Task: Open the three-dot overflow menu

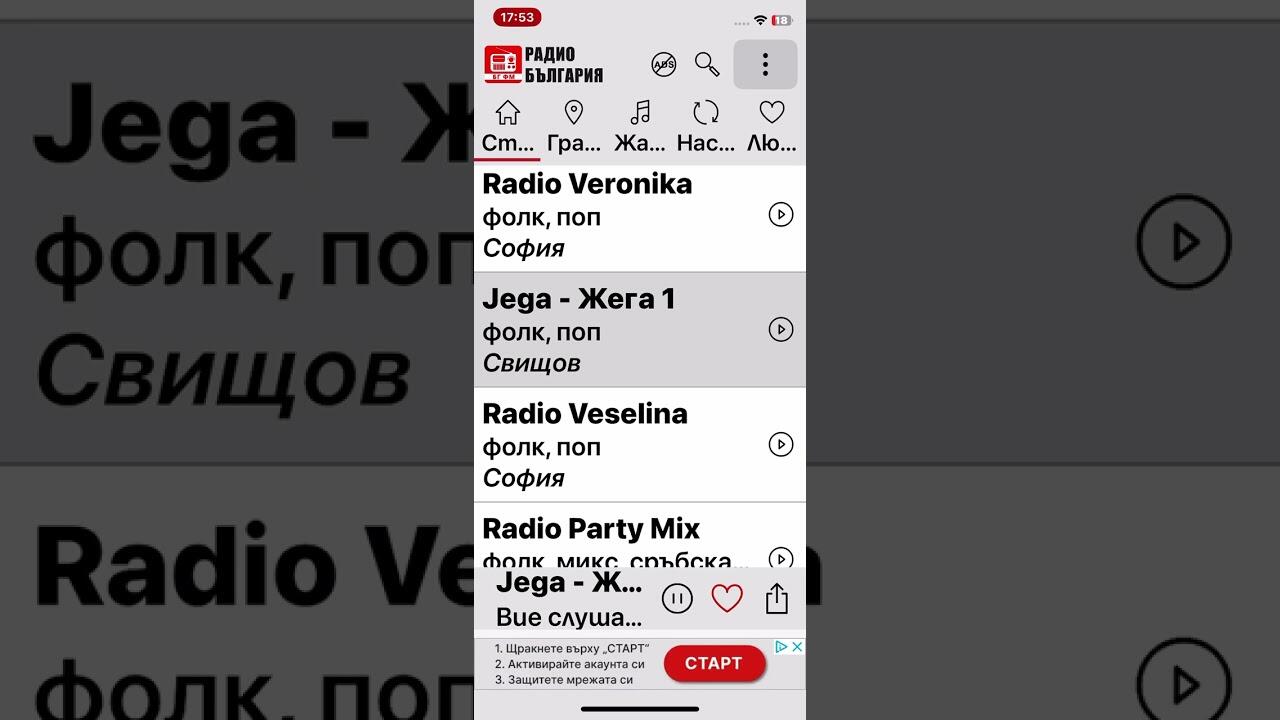Action: (765, 65)
